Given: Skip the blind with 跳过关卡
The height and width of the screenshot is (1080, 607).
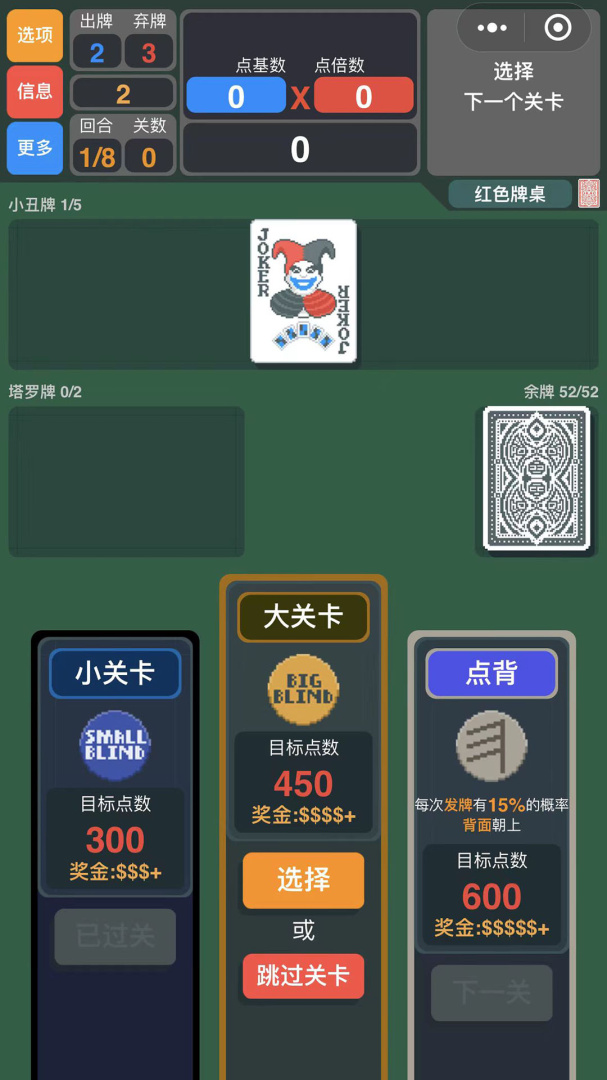Looking at the screenshot, I should 303,976.
